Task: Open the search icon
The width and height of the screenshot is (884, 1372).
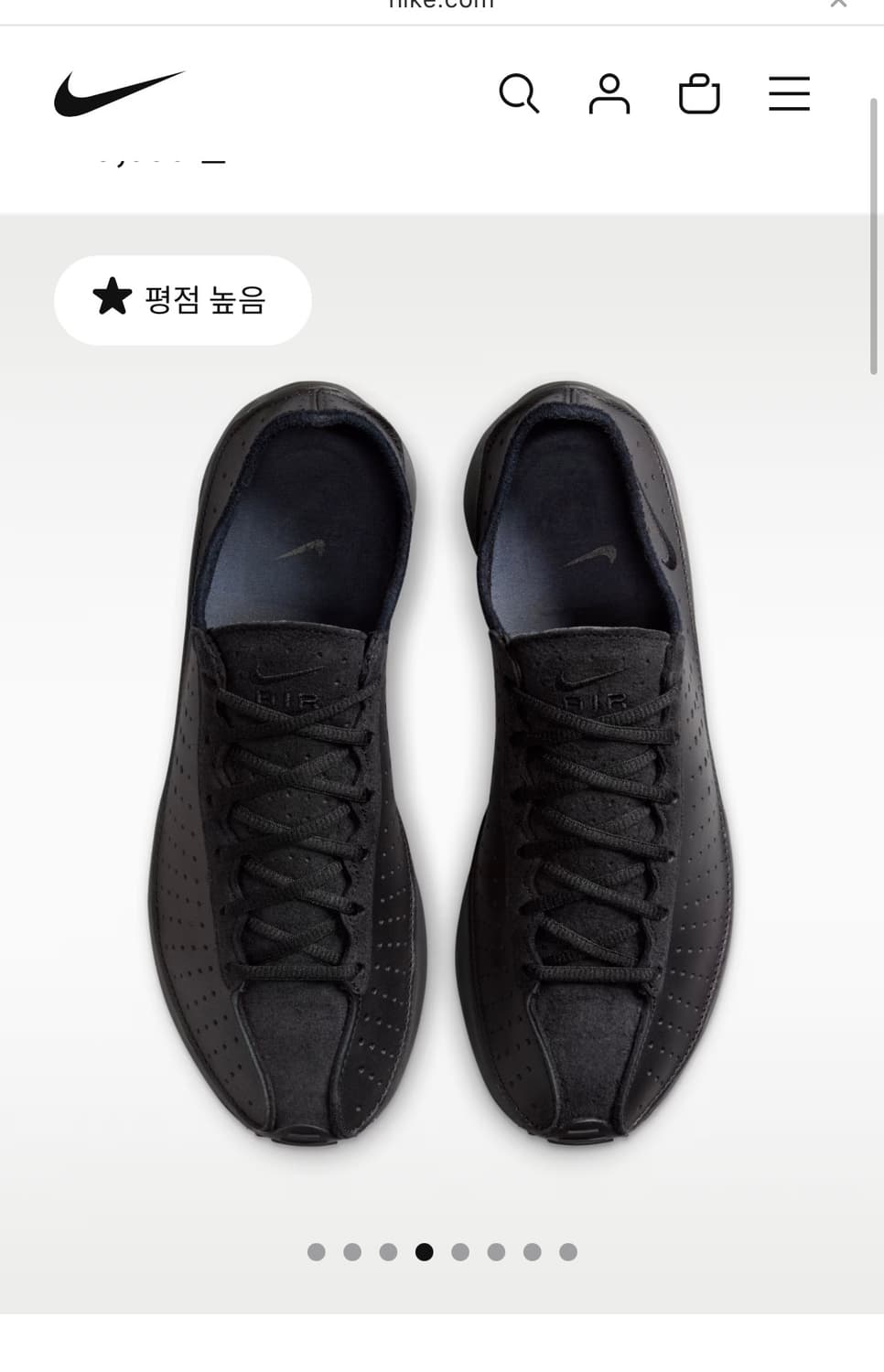Action: tap(520, 94)
